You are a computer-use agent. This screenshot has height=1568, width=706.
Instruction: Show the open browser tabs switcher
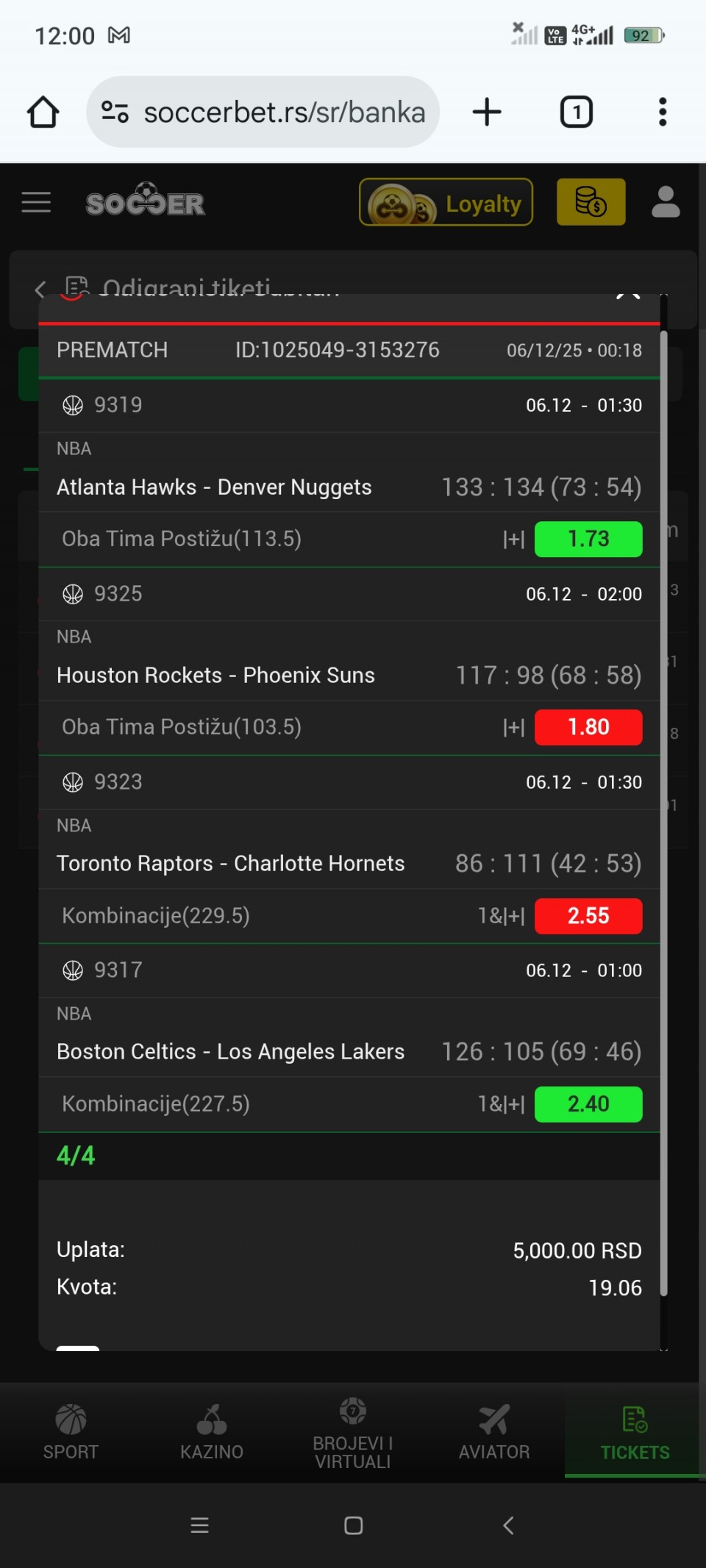coord(577,112)
